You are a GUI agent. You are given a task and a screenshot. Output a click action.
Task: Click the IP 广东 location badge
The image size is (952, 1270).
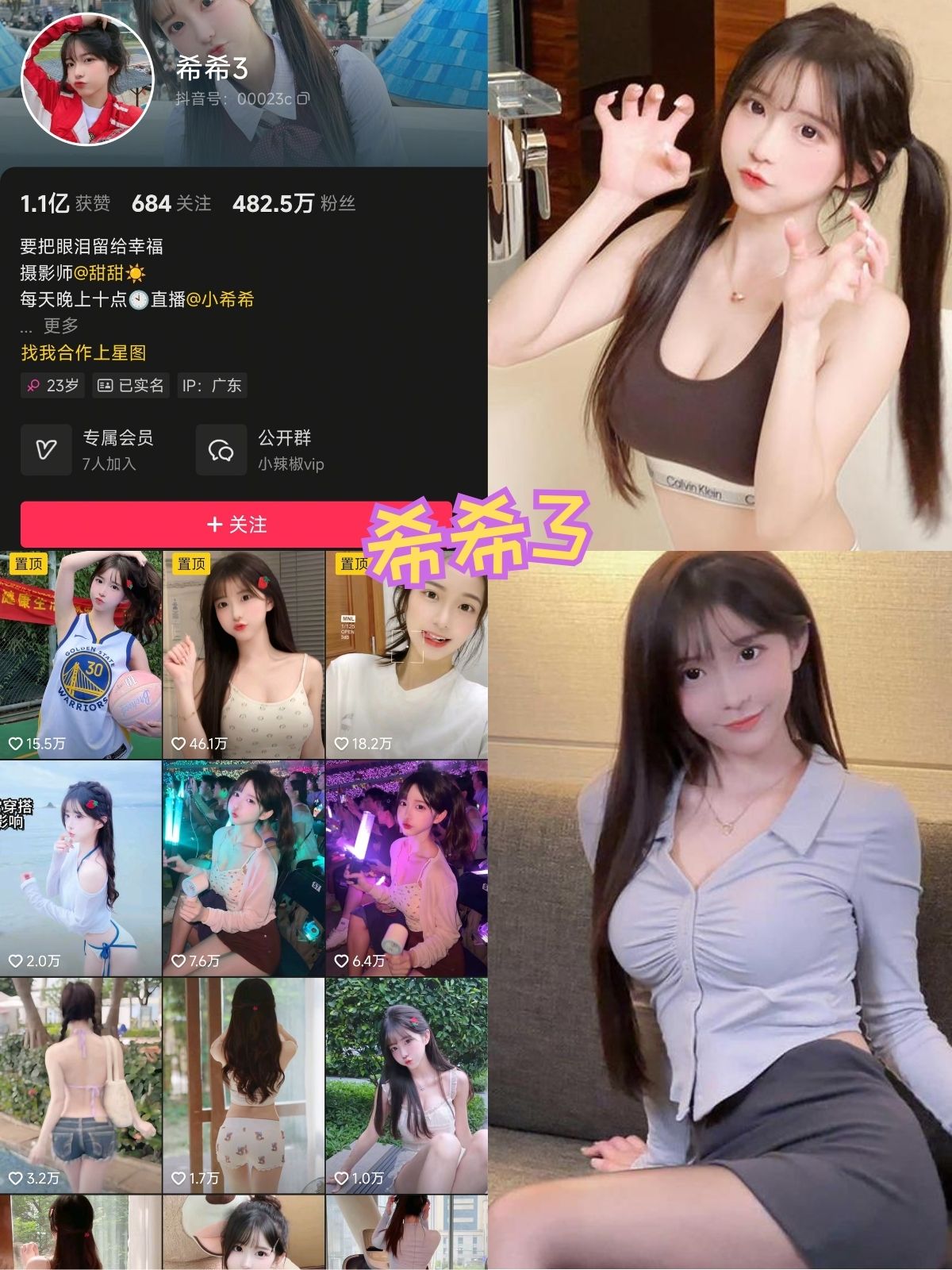[210, 385]
